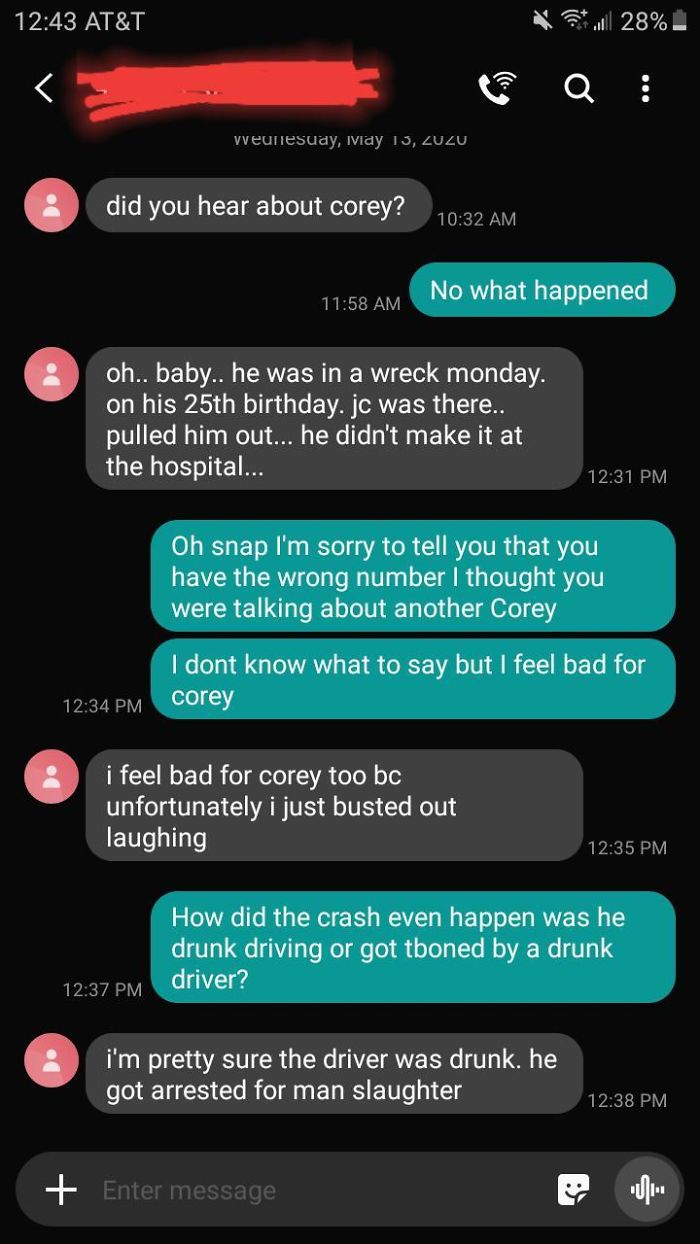
Task: Search within this conversation
Action: [x=579, y=89]
